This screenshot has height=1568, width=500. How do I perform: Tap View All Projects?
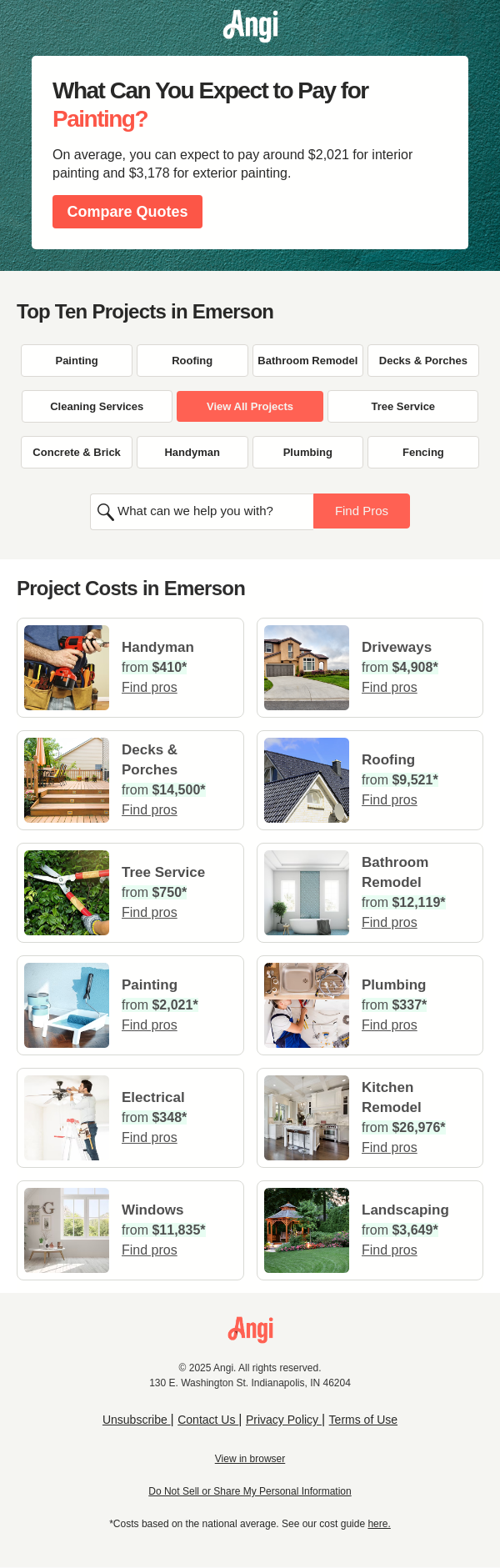249,407
